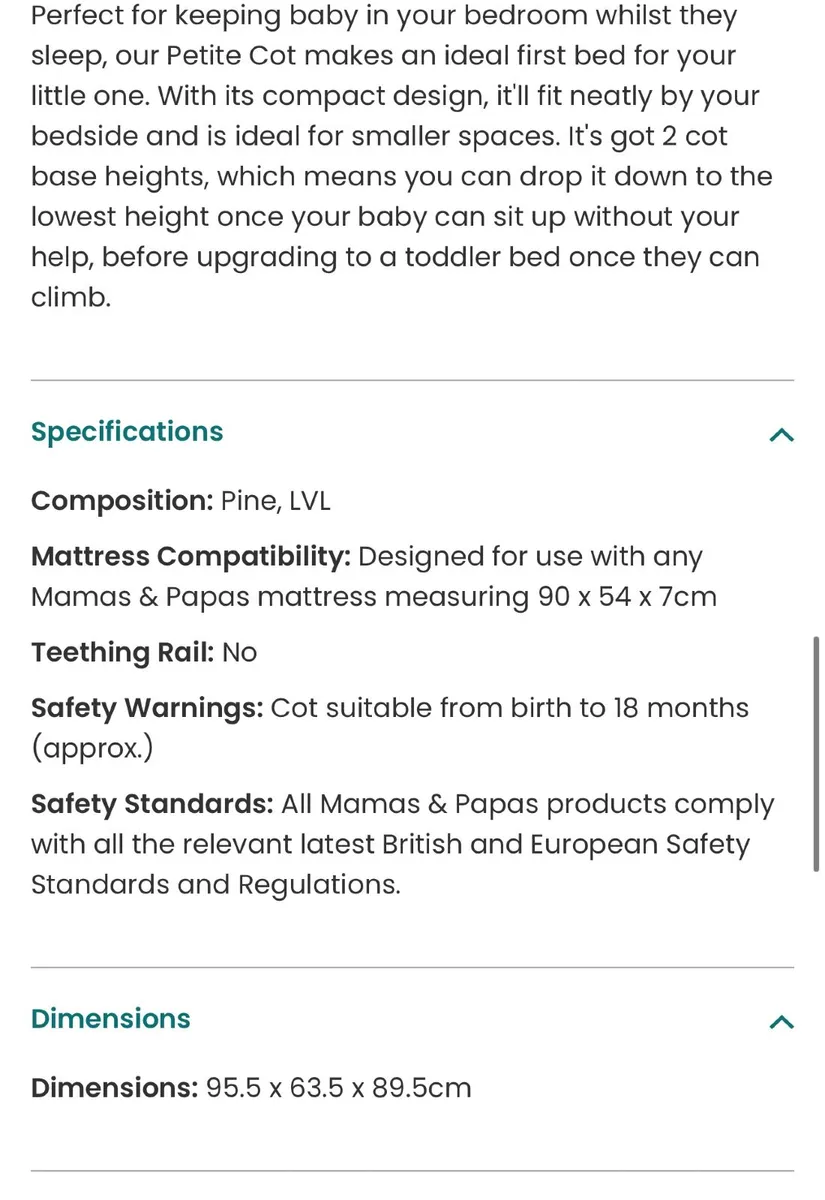
Task: Tap the Composition: Pine, LVL row
Action: [180, 500]
